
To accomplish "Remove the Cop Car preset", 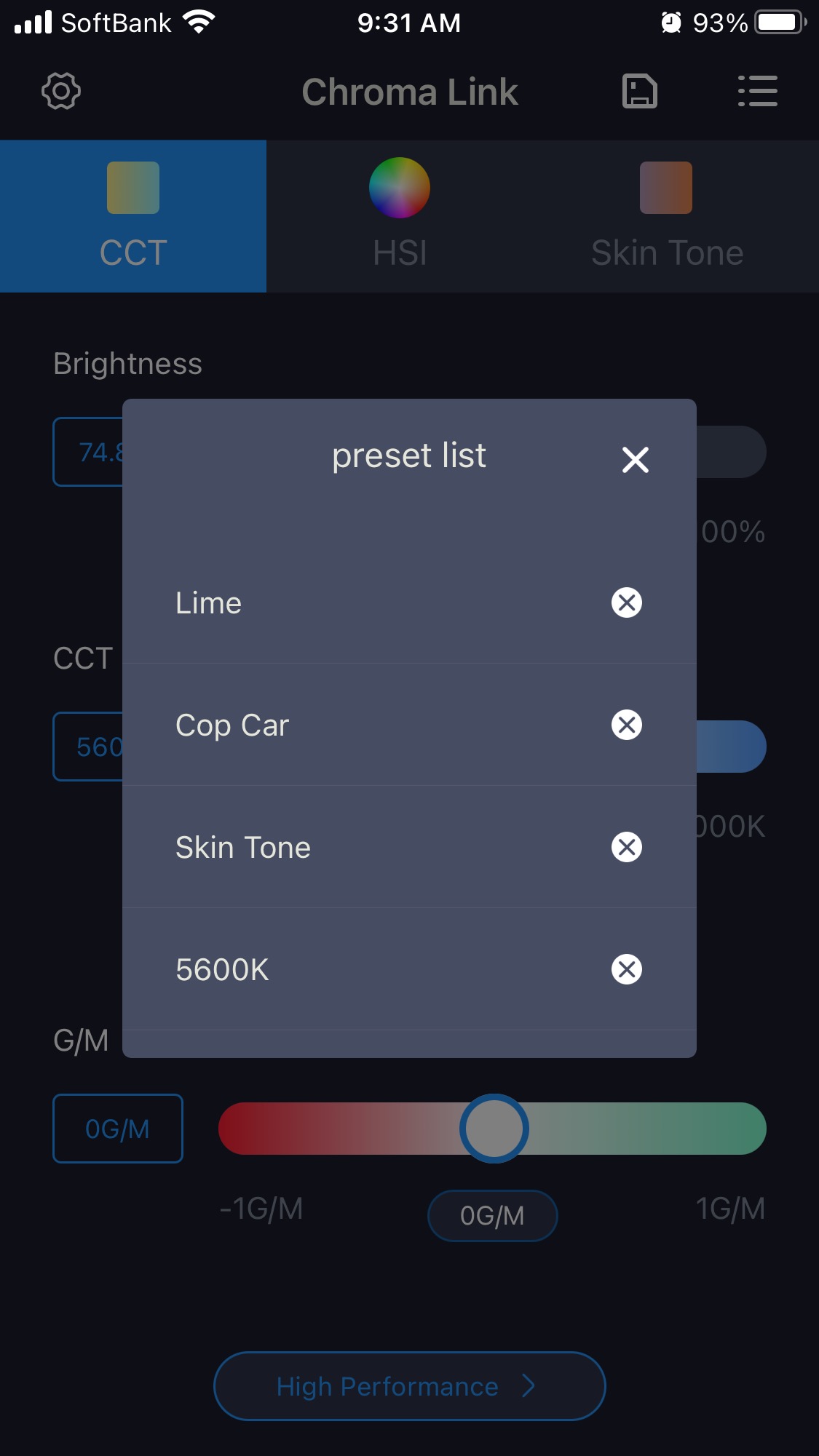I will click(626, 725).
